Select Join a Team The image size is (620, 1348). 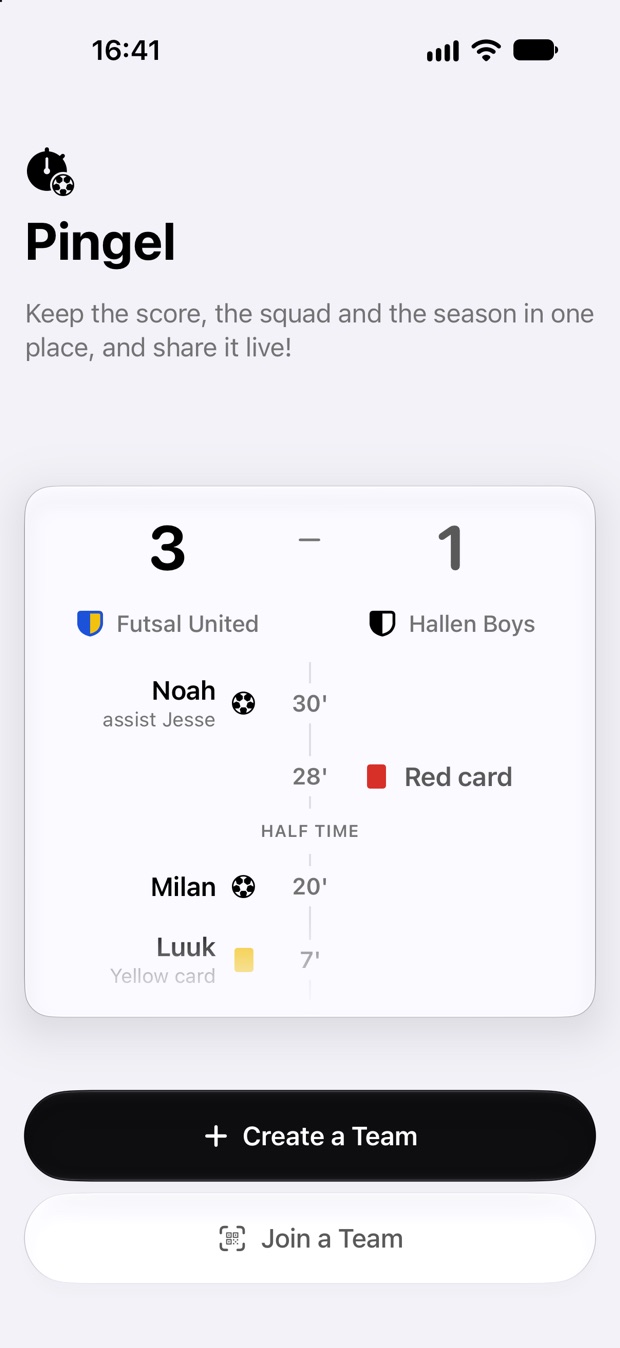pyautogui.click(x=310, y=1238)
